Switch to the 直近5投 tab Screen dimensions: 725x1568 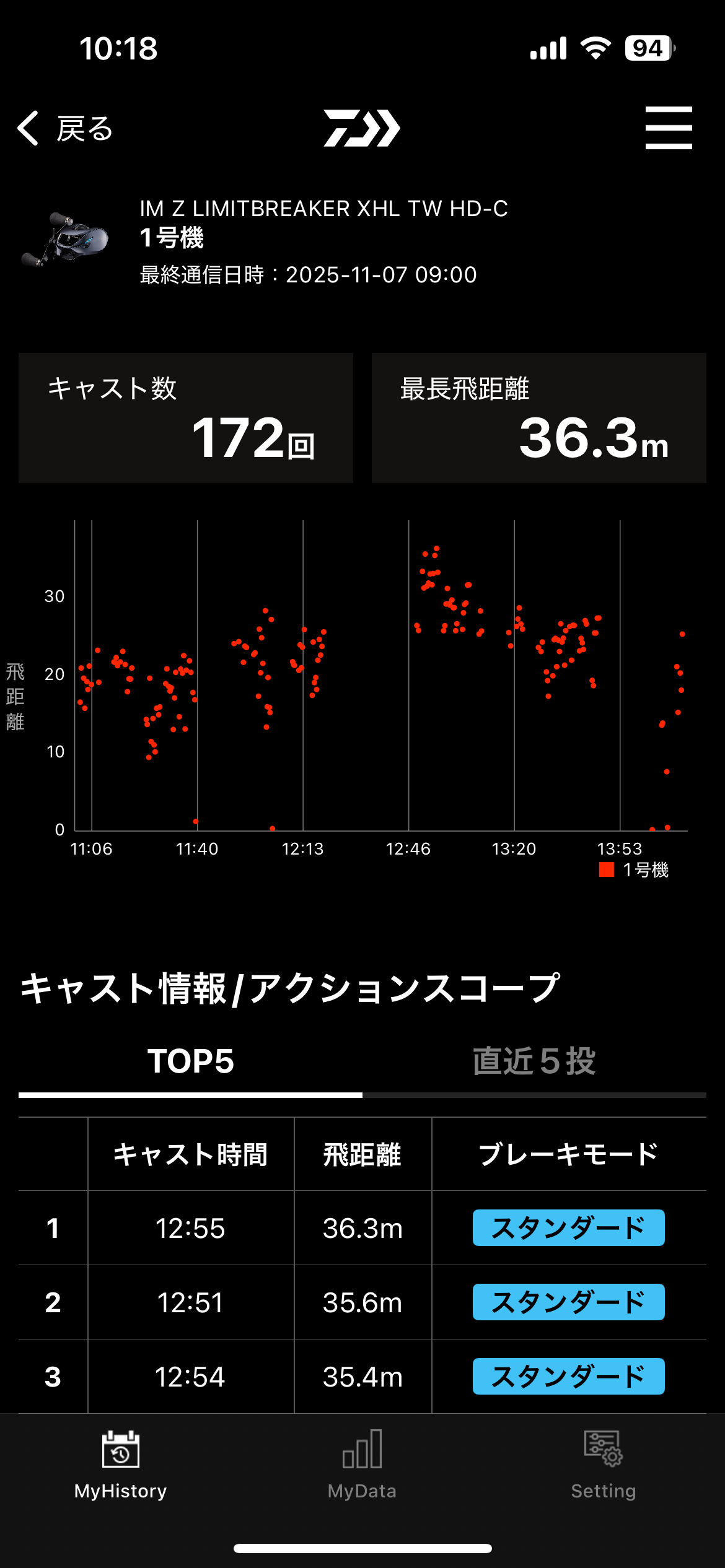[534, 1061]
